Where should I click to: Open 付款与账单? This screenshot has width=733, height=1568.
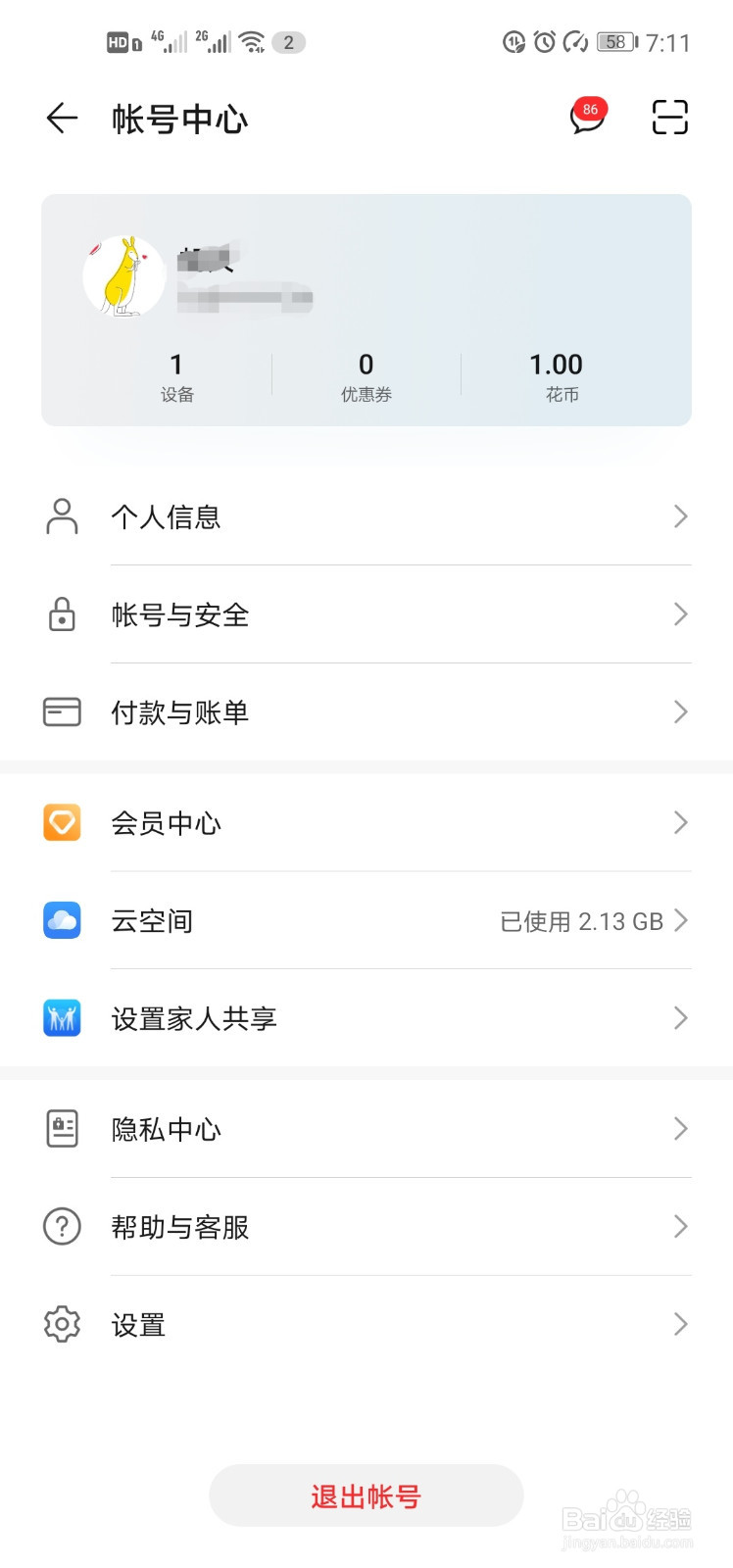coord(366,712)
